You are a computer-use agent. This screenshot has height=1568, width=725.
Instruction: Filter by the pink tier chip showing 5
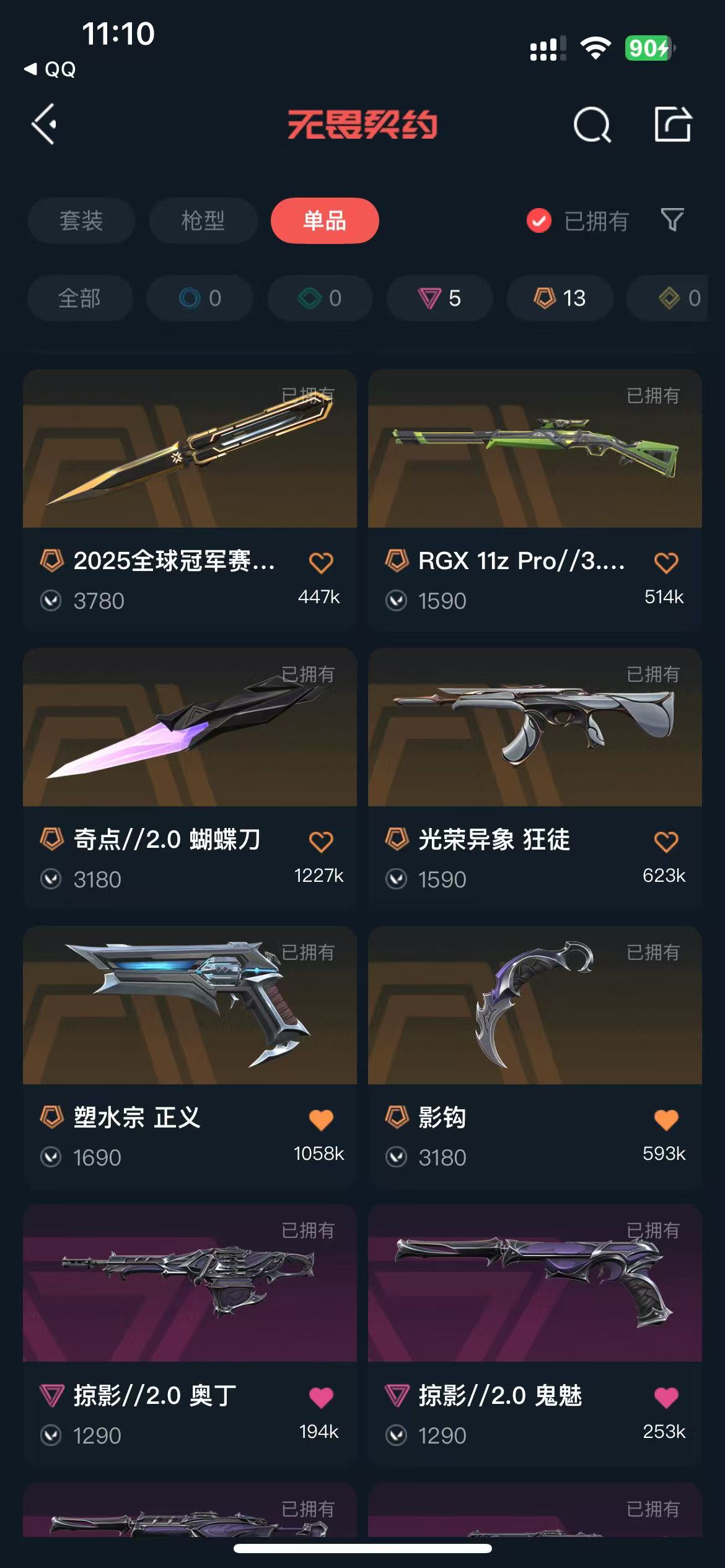[440, 298]
